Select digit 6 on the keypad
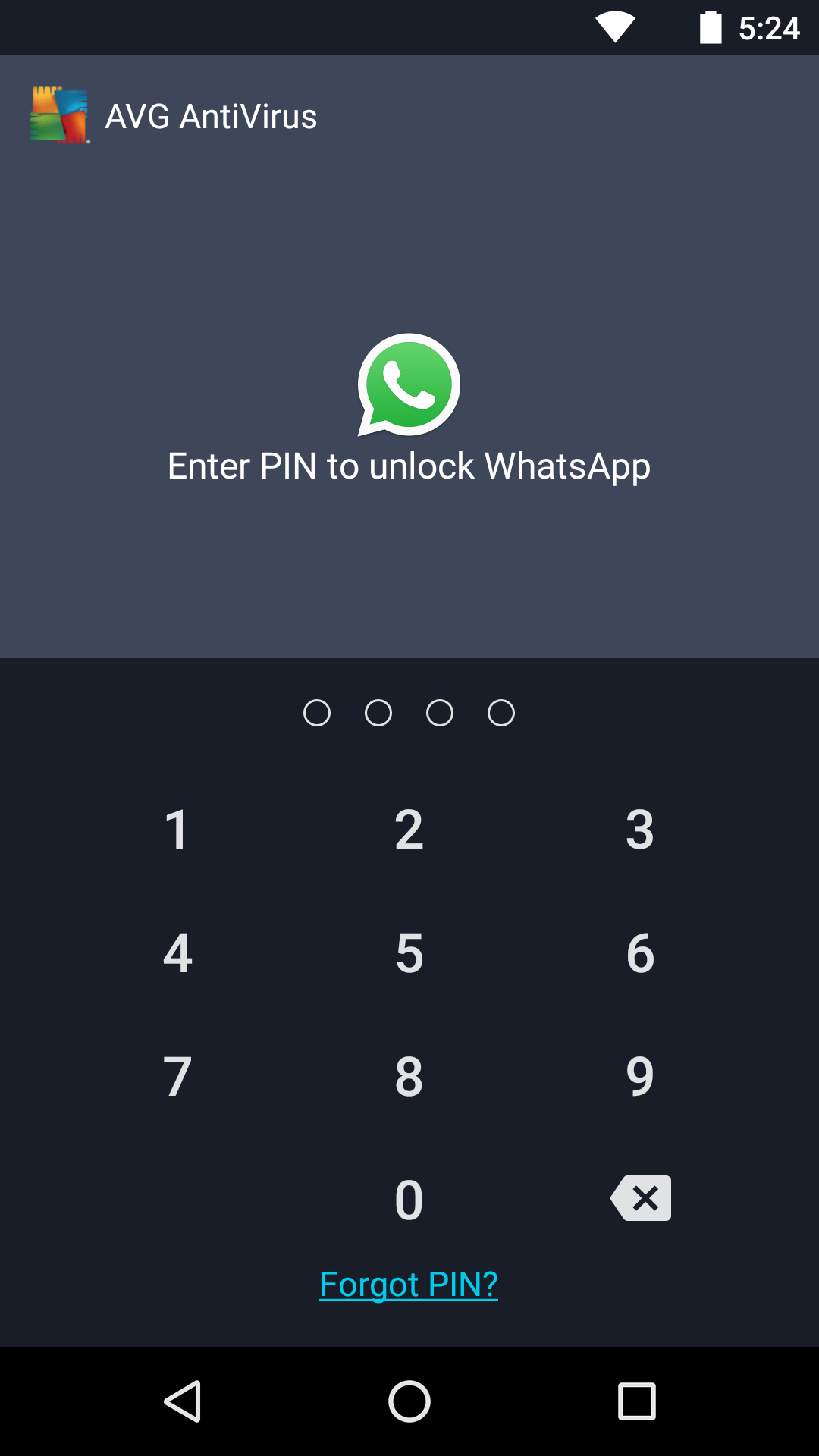This screenshot has height=1456, width=819. pyautogui.click(x=640, y=953)
